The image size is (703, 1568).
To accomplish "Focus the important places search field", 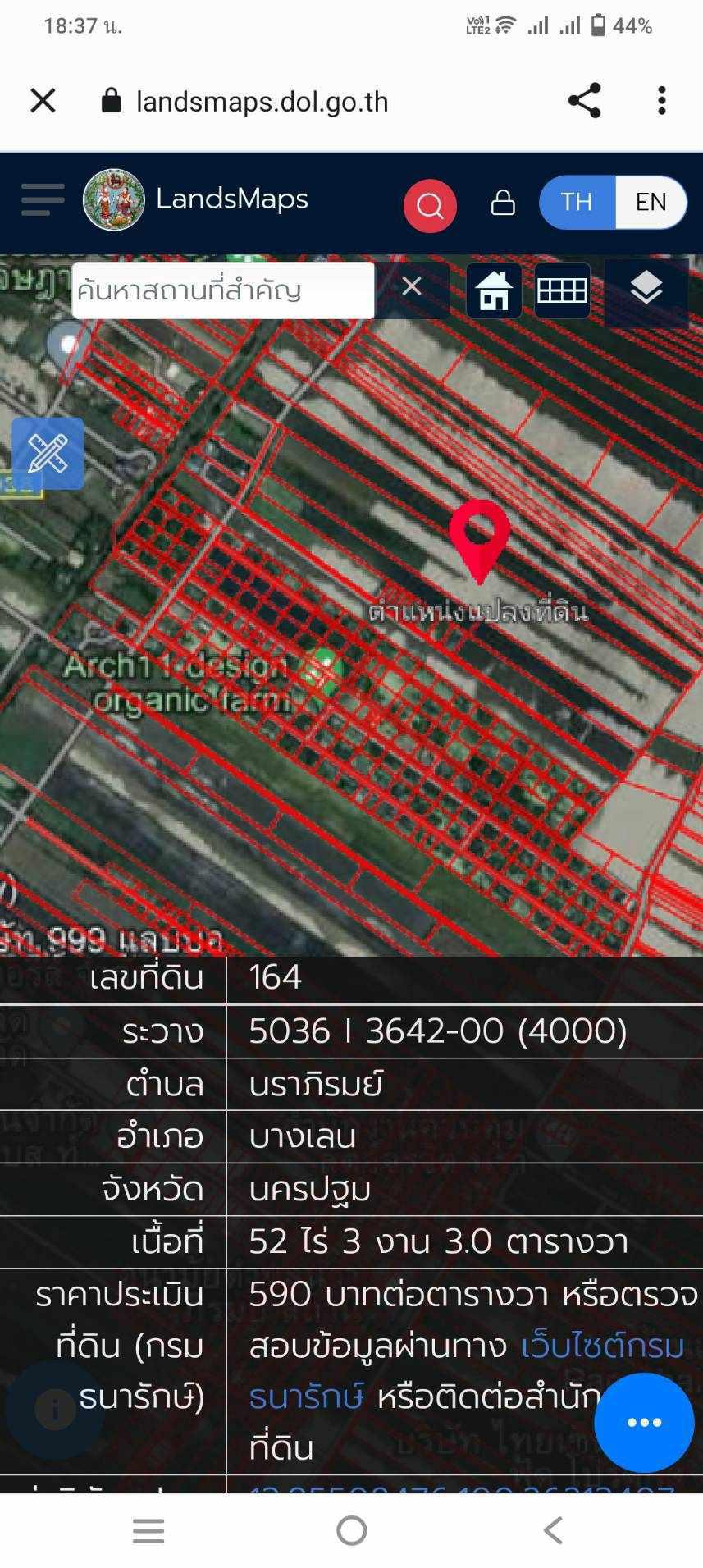I will [223, 290].
